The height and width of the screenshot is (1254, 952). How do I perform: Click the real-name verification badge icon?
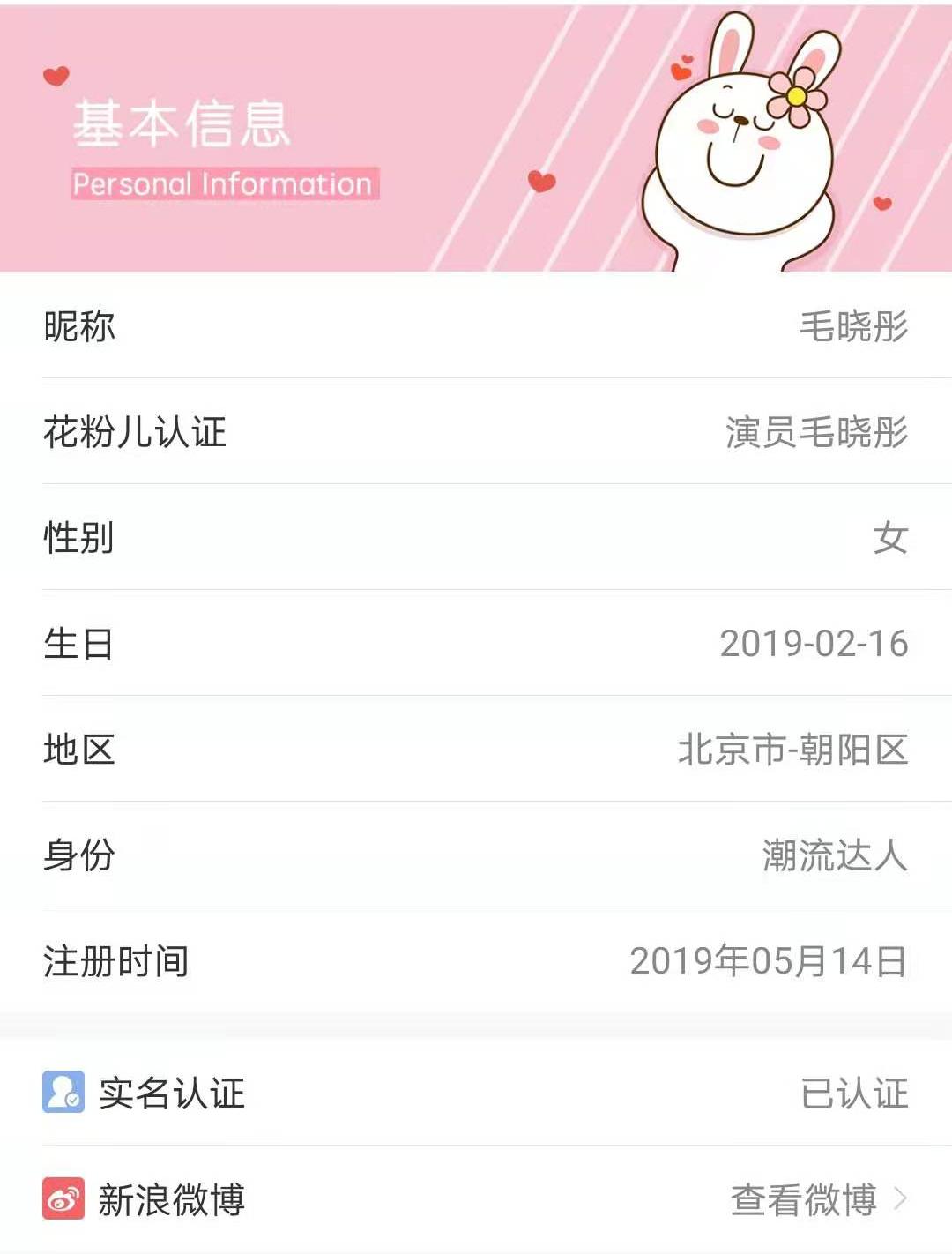coord(61,1094)
